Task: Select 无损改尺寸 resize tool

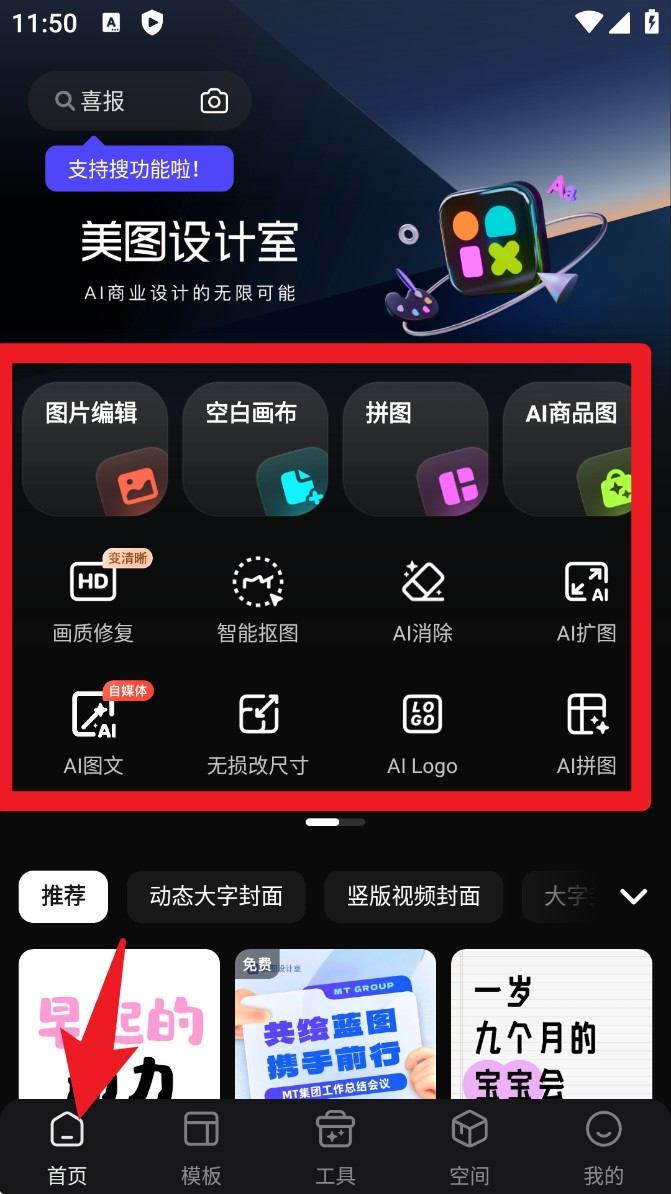Action: tap(257, 729)
